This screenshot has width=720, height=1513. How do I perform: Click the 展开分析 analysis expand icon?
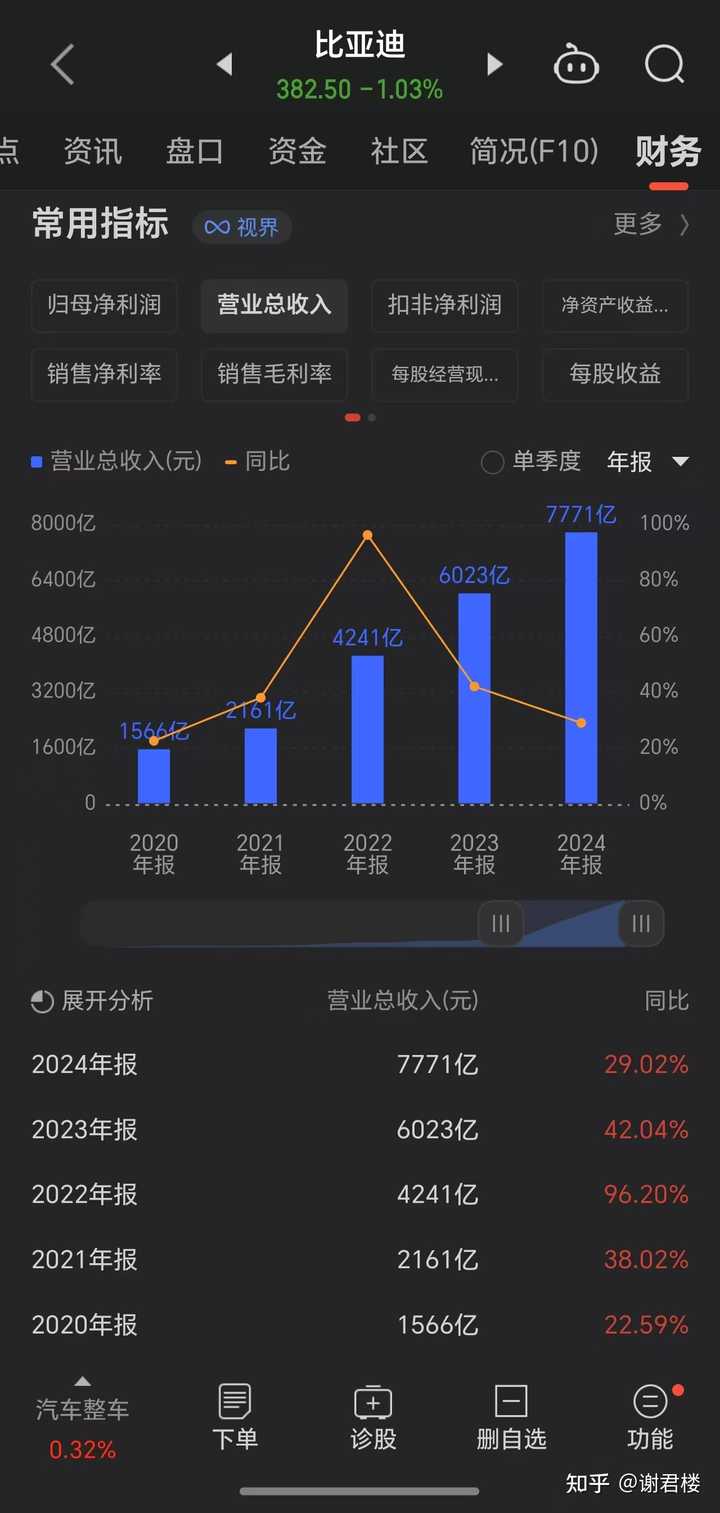pos(40,1001)
